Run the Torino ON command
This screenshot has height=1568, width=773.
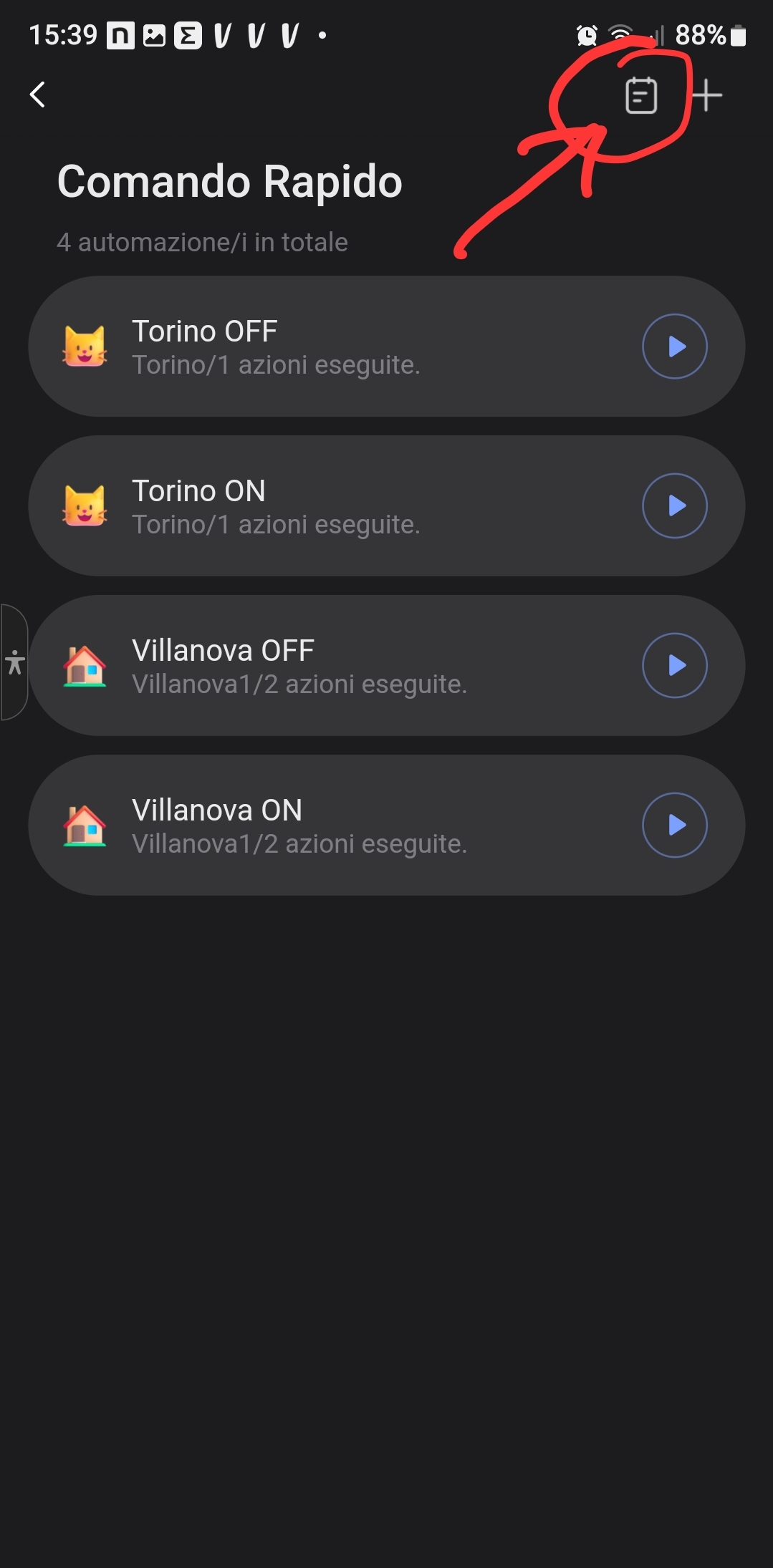pyautogui.click(x=674, y=506)
